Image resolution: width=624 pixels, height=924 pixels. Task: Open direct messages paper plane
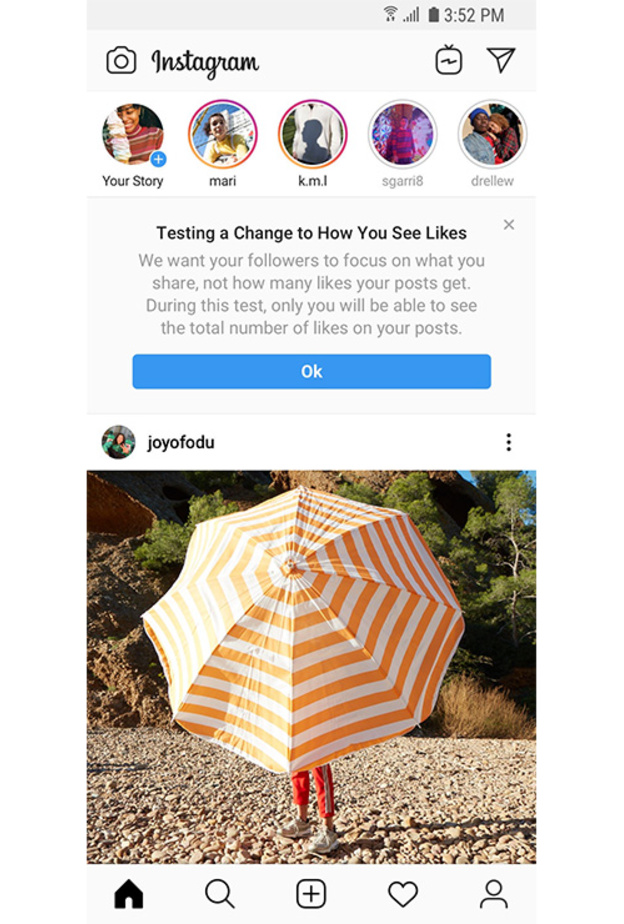(x=501, y=60)
